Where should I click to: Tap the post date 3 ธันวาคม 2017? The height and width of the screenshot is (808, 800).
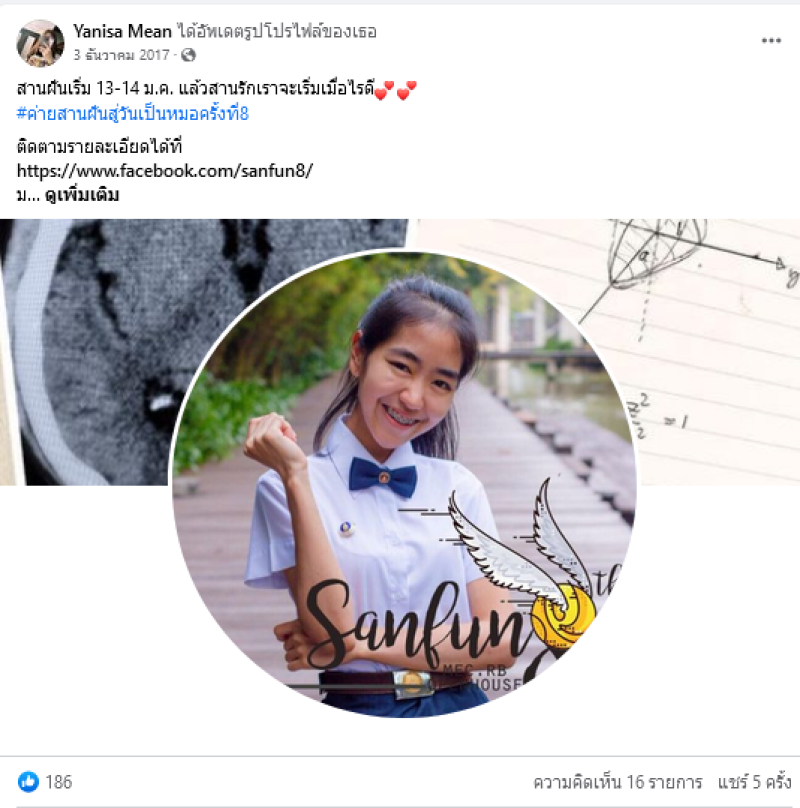point(124,55)
